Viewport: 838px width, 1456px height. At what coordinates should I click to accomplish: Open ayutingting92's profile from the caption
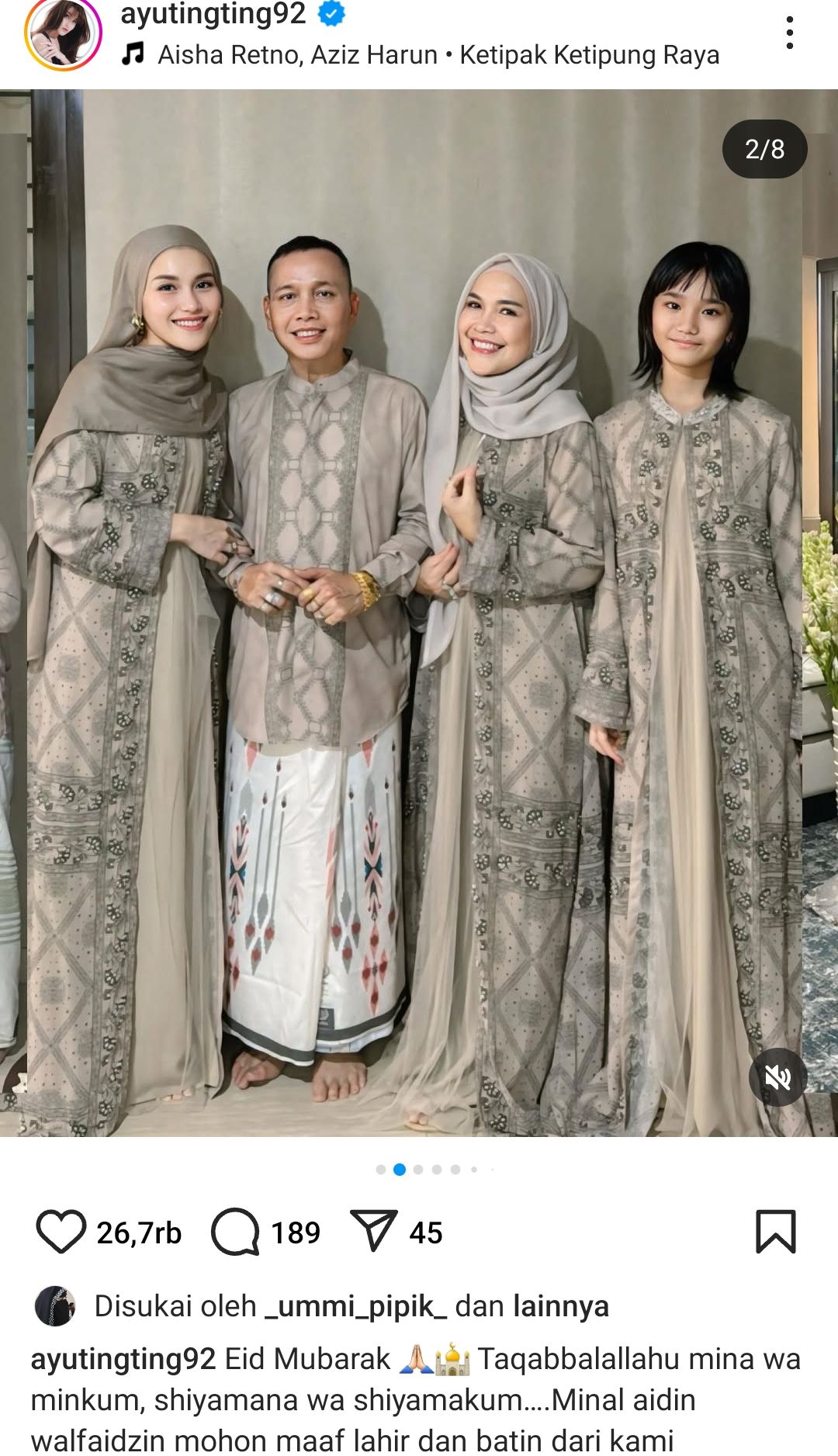pos(123,1360)
